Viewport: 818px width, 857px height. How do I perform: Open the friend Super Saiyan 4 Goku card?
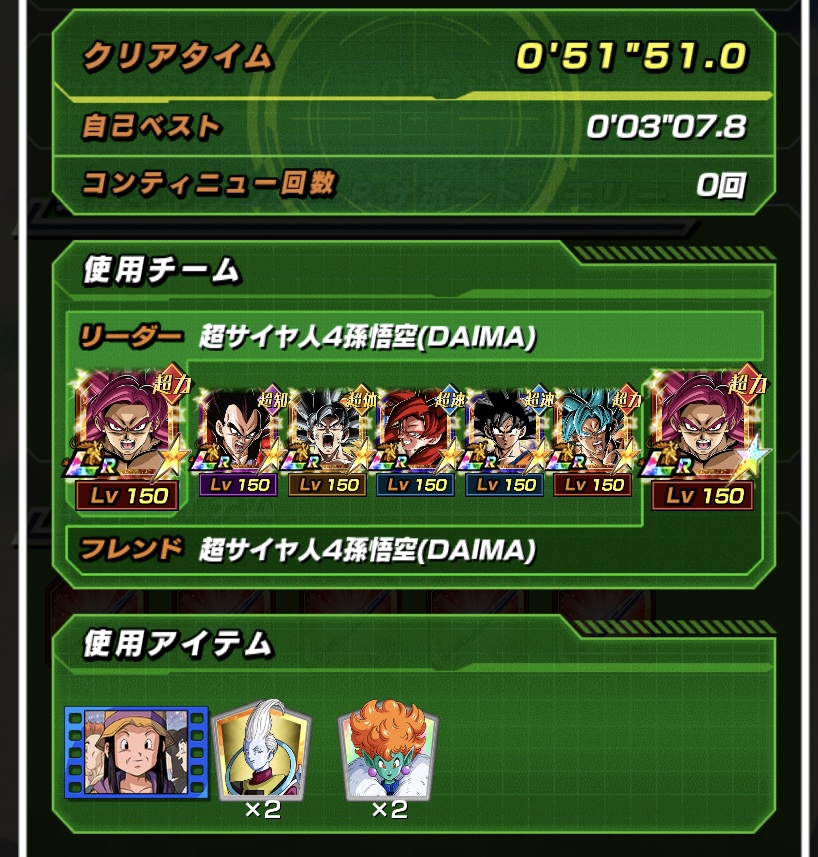click(x=703, y=437)
